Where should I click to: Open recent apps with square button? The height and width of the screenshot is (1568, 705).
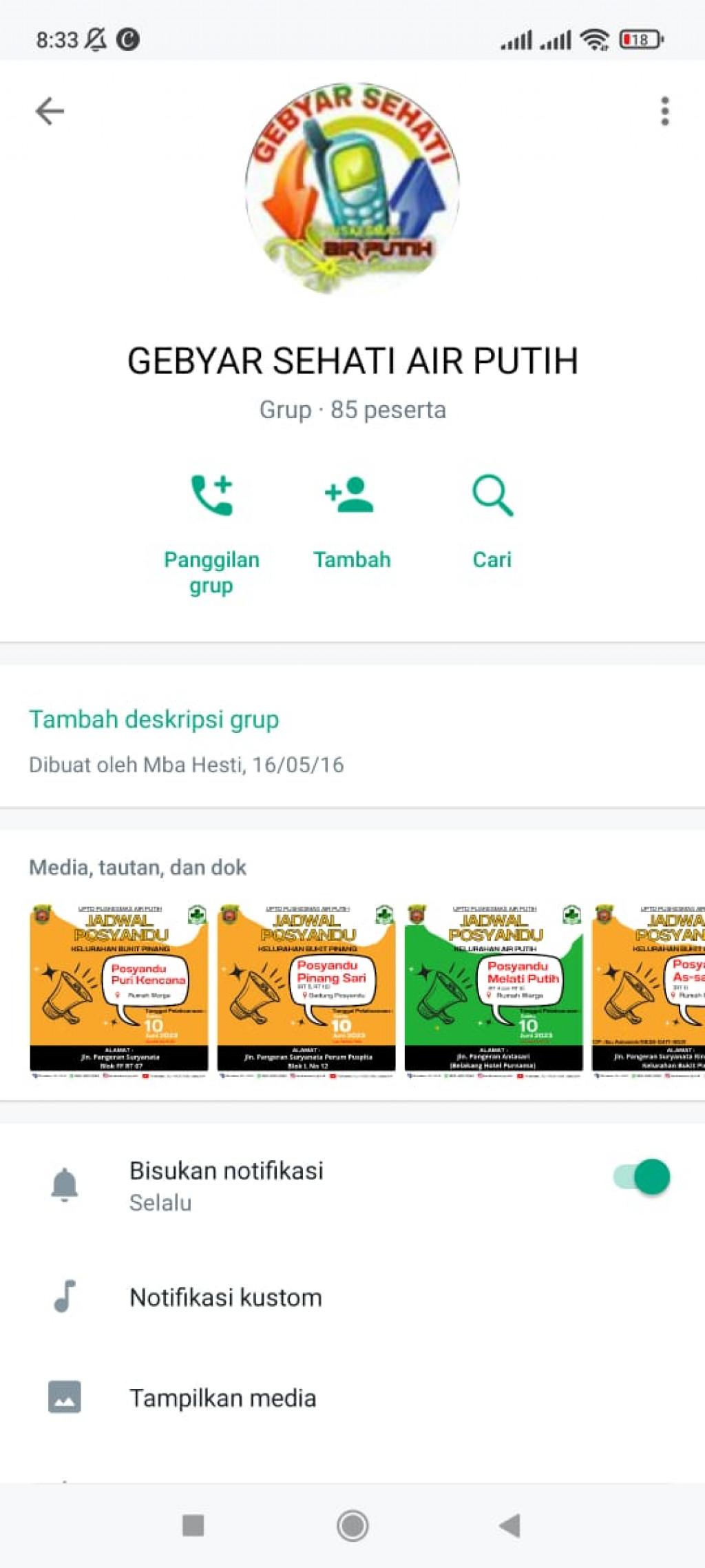tap(193, 1525)
